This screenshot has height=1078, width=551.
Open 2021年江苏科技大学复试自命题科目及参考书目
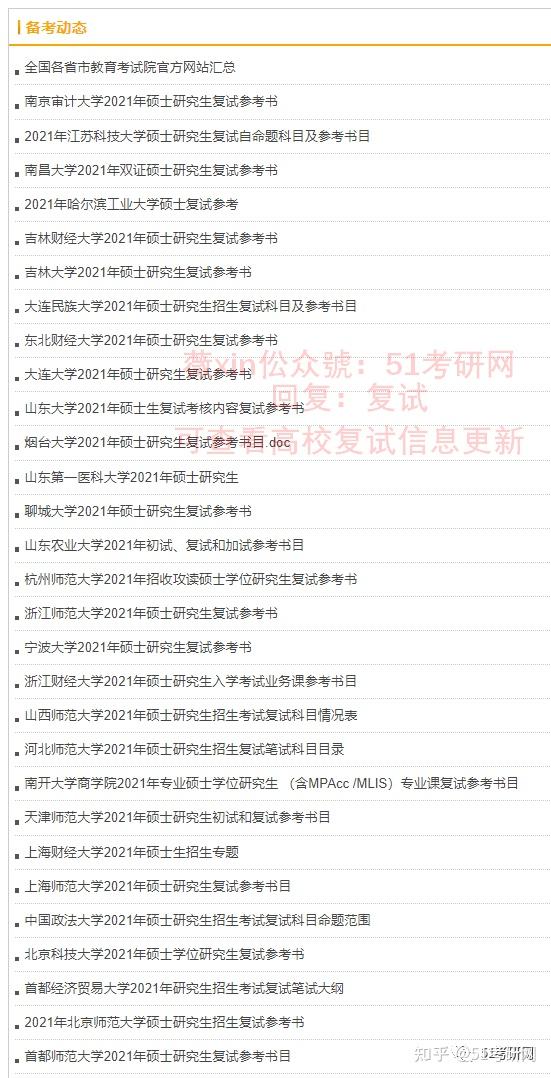pos(197,136)
